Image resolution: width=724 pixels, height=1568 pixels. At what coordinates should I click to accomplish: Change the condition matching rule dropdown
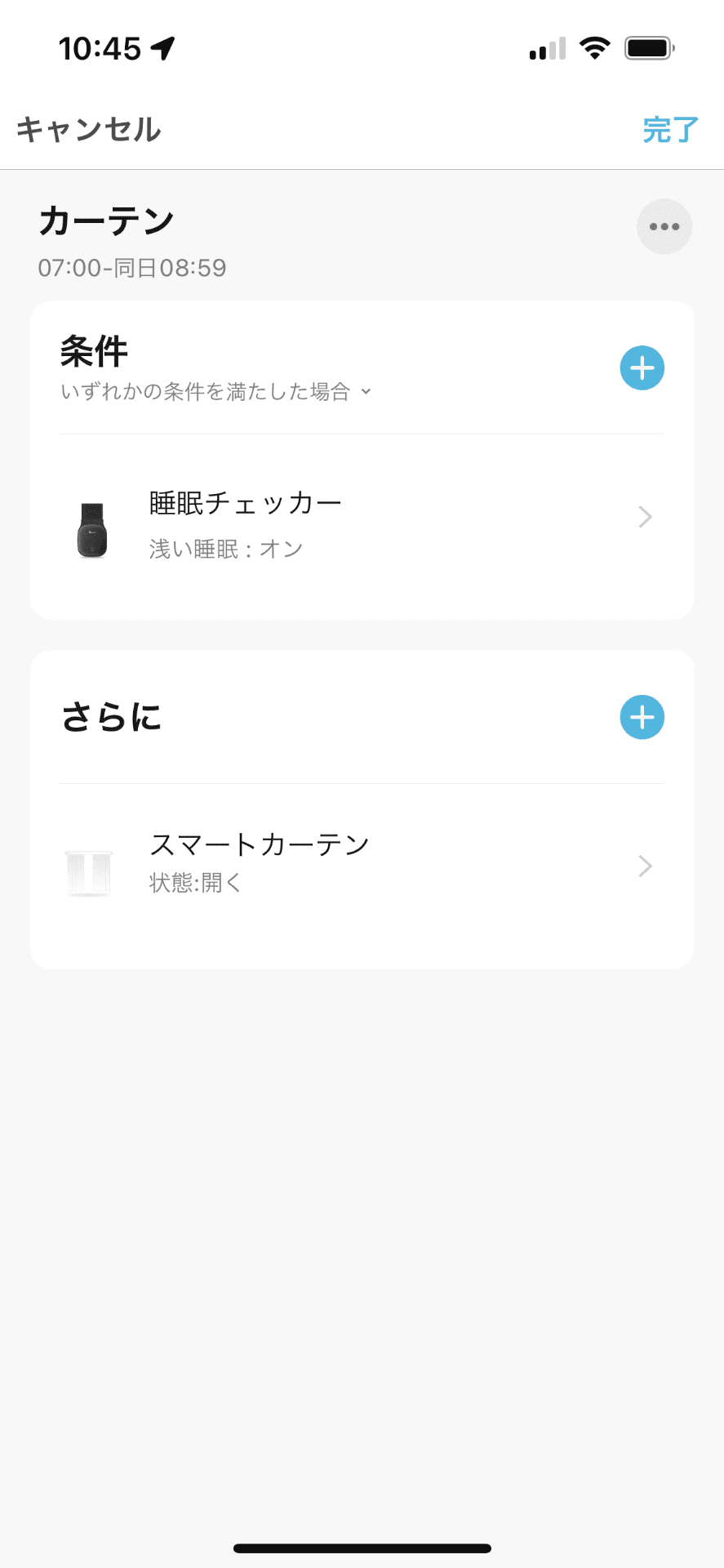click(x=215, y=391)
